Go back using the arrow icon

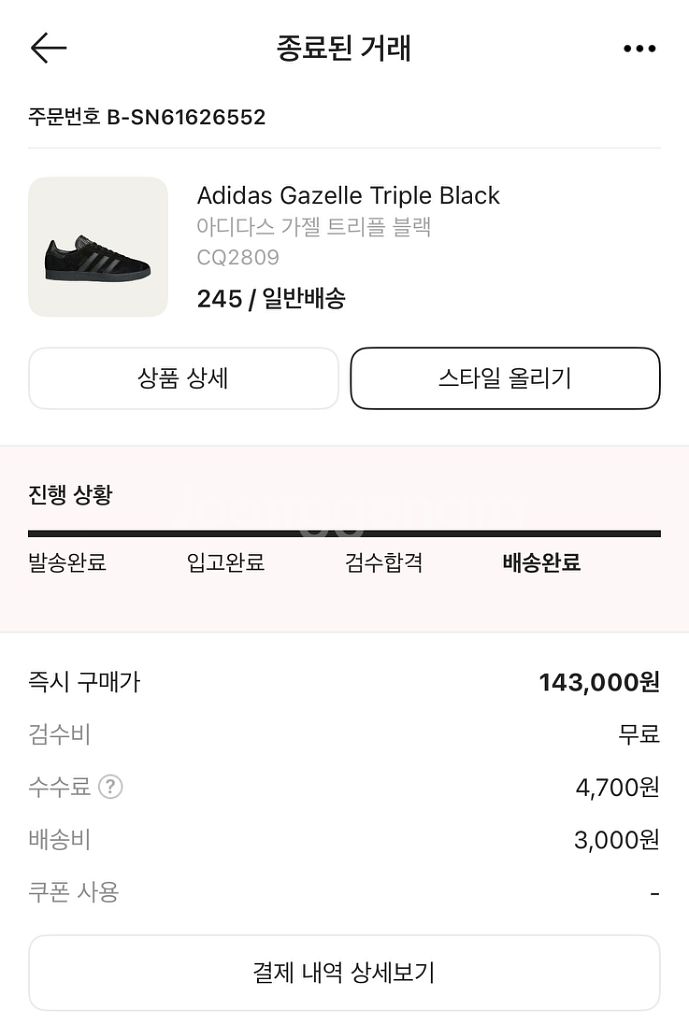pos(48,48)
